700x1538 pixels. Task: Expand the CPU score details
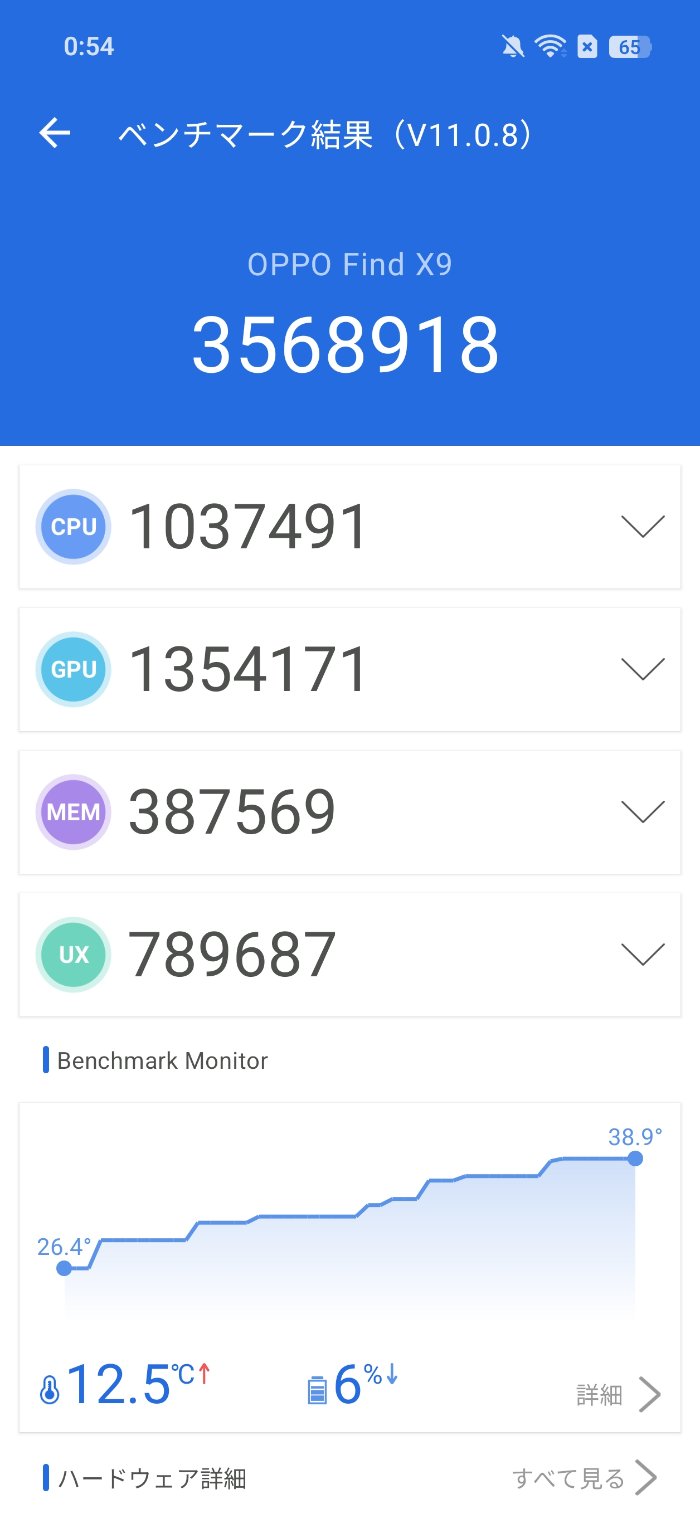point(642,527)
